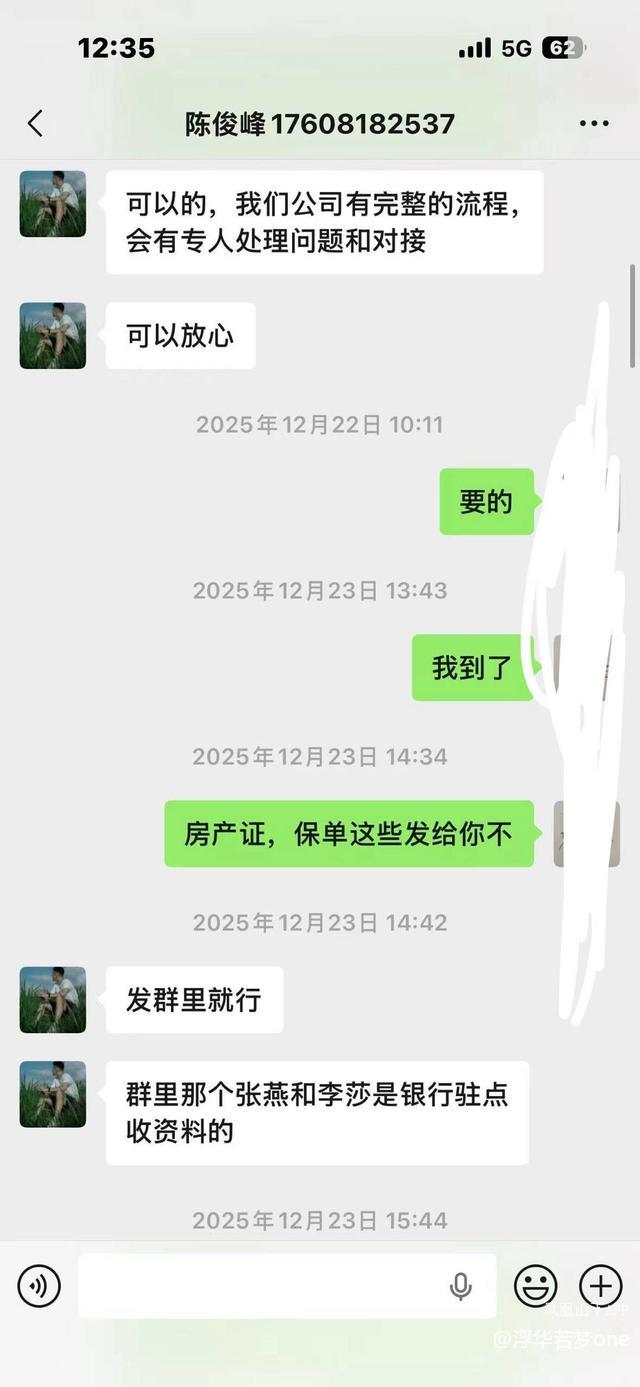This screenshot has height=1387, width=640.
Task: Open contact's avatar beside 发群里就行
Action: (53, 1000)
